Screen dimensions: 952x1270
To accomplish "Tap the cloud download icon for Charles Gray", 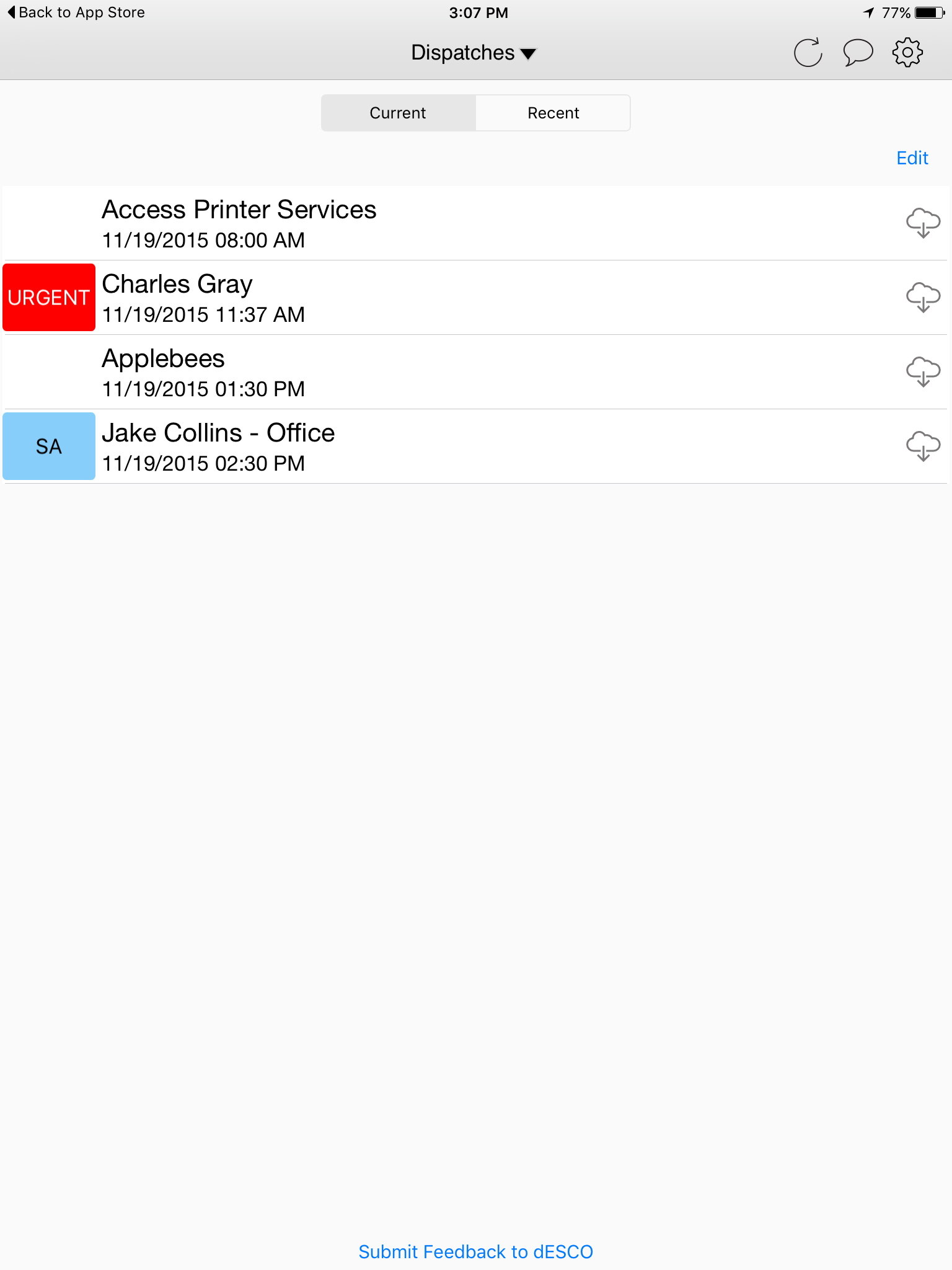I will click(x=923, y=297).
